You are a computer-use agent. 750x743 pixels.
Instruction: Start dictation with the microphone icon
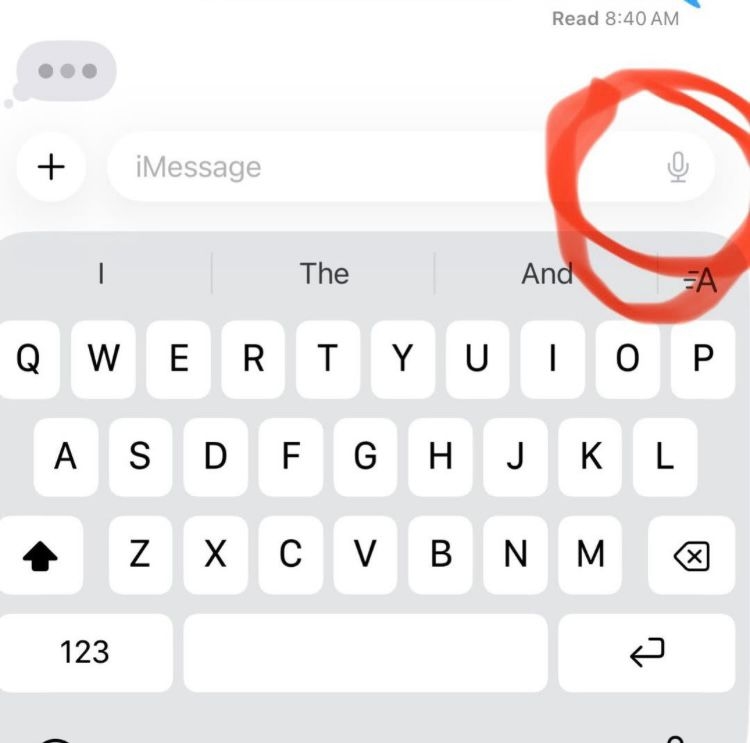pos(678,167)
